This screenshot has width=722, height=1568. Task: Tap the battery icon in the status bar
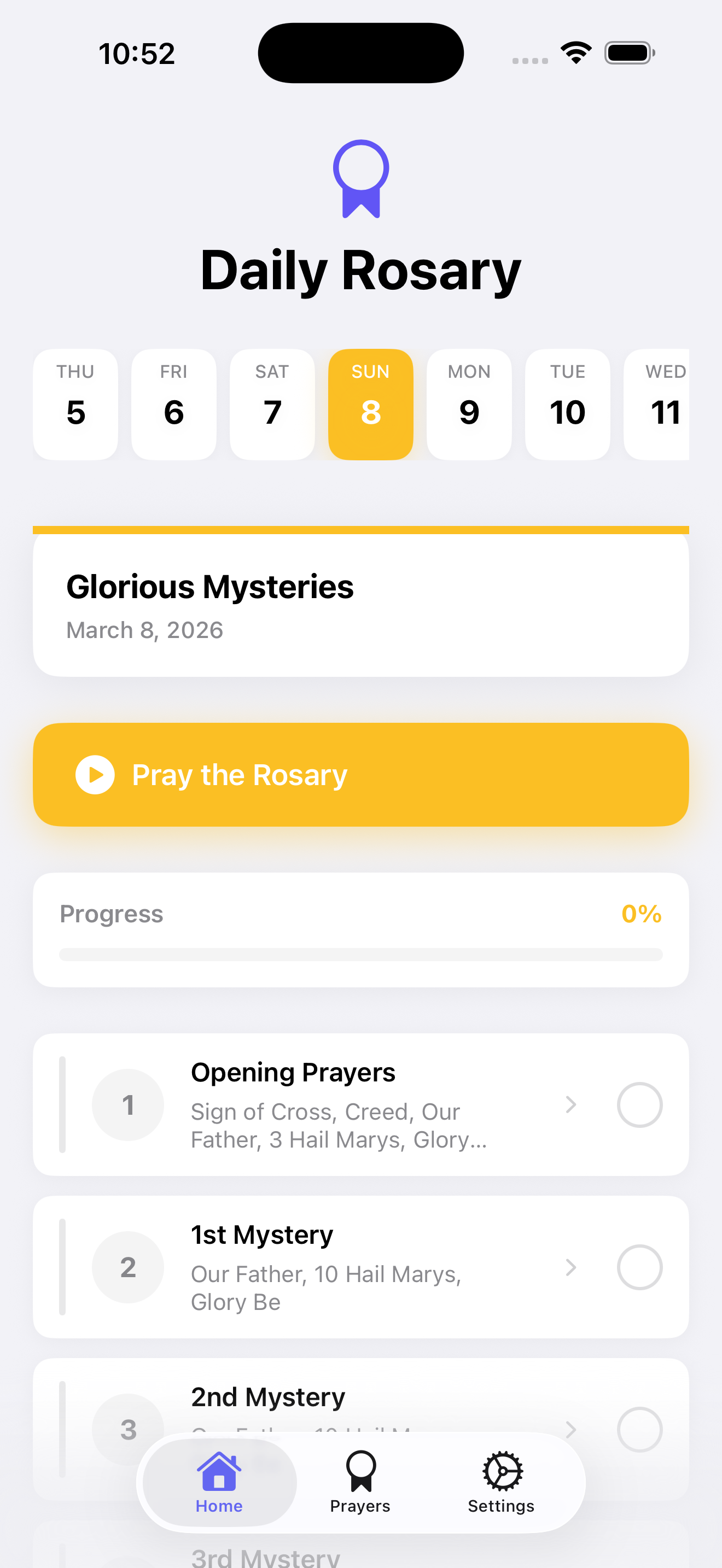point(628,52)
